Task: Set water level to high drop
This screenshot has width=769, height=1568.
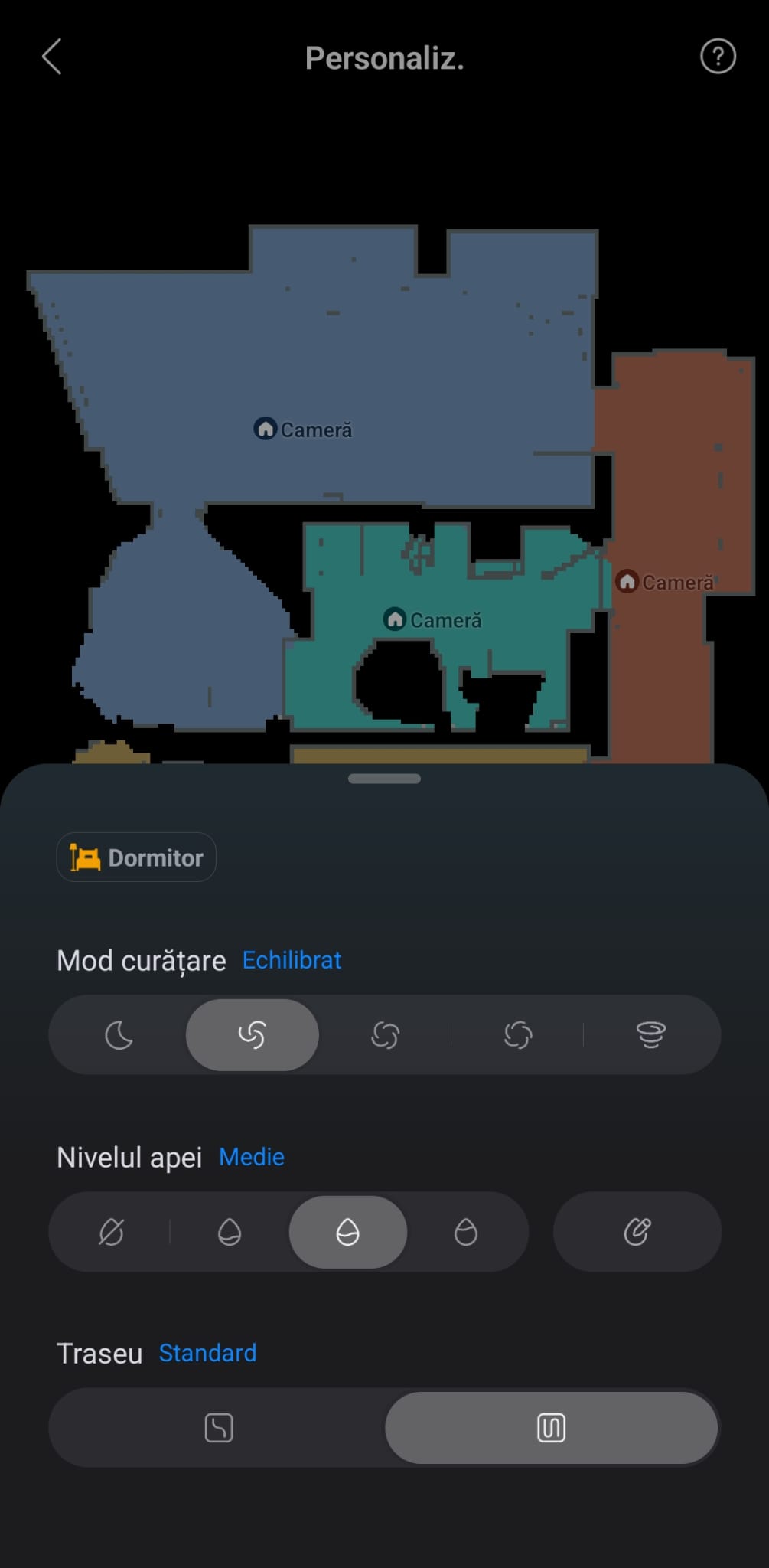Action: pos(465,1232)
